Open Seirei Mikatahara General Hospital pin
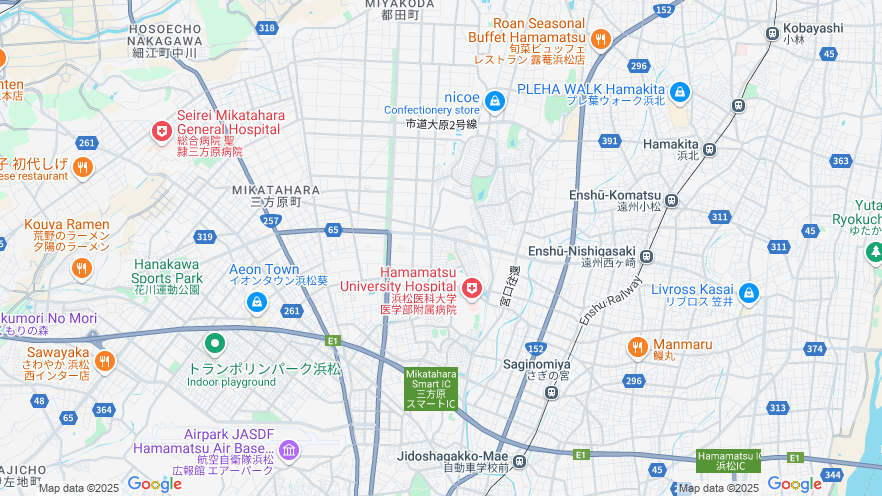 point(161,131)
